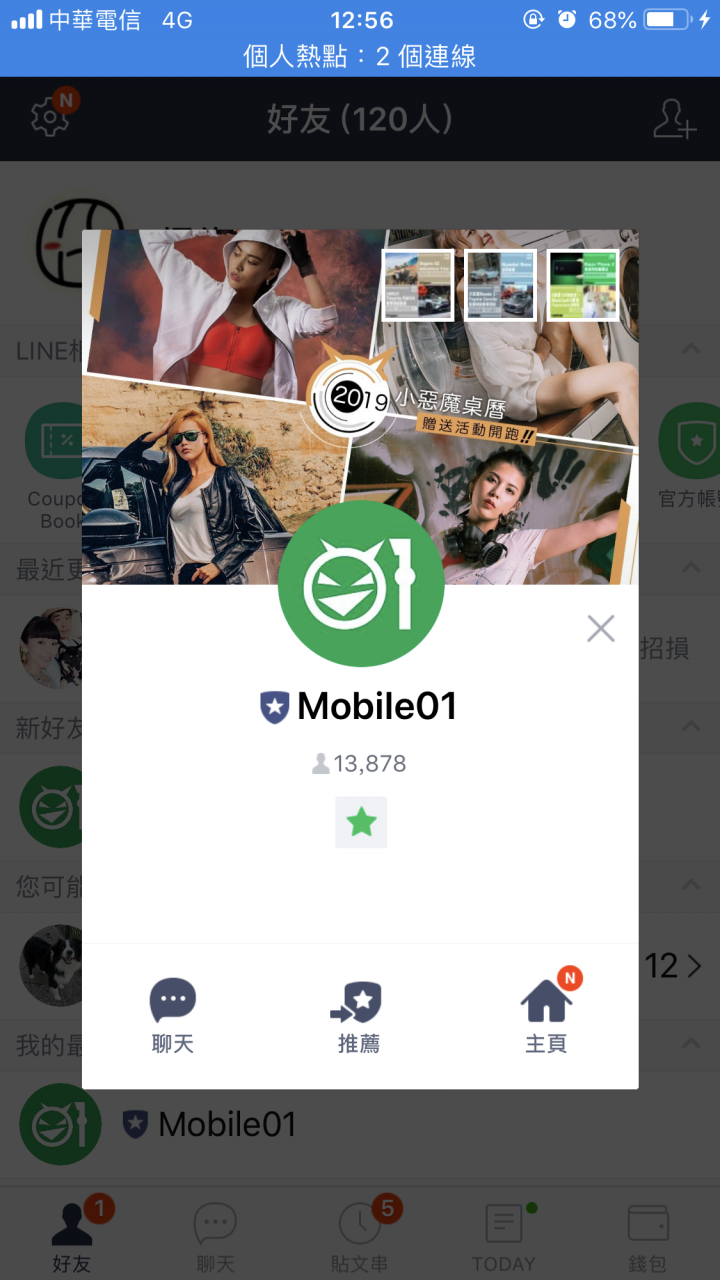Recommend Mobile01 to friends
Screen dimensions: 720x1280
pyautogui.click(x=359, y=1015)
